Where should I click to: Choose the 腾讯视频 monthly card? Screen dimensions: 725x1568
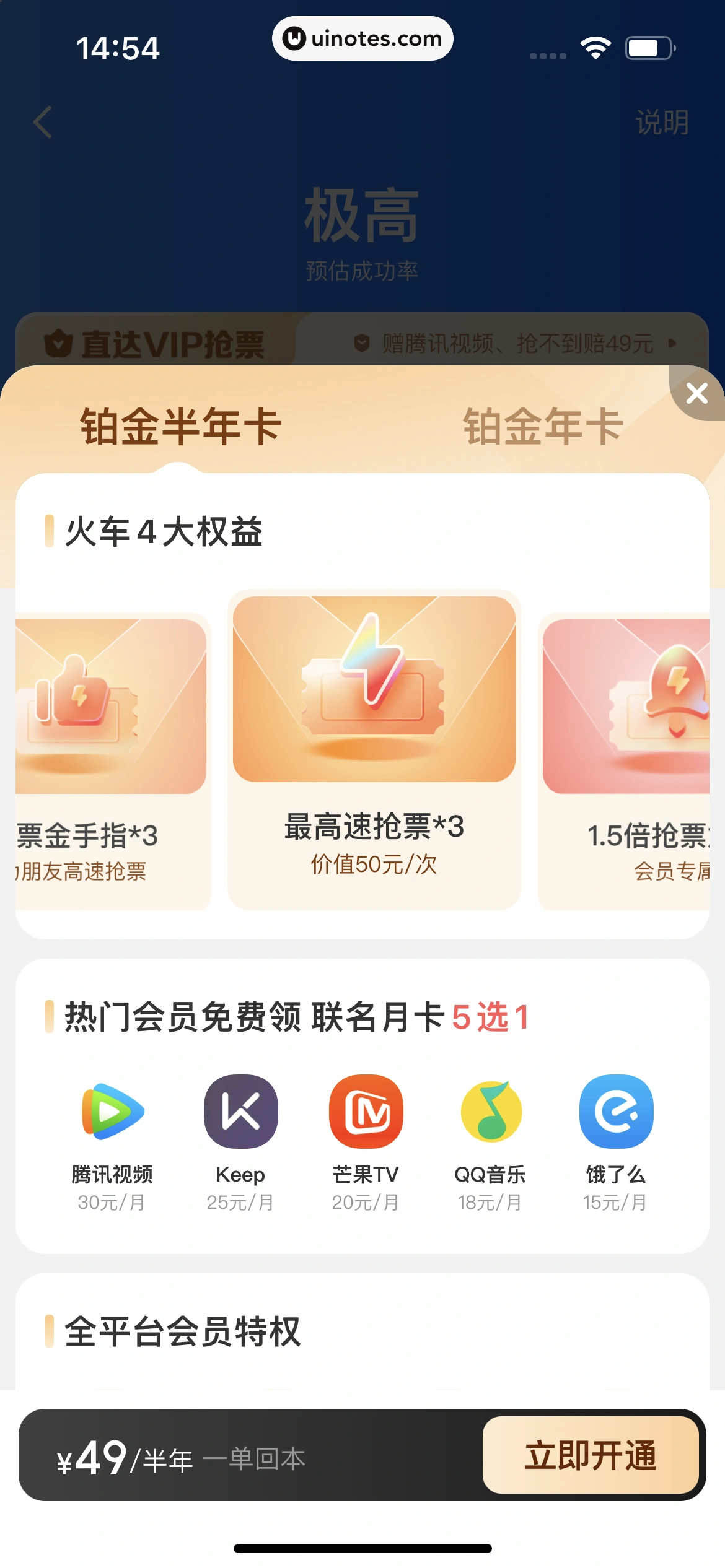[113, 1139]
